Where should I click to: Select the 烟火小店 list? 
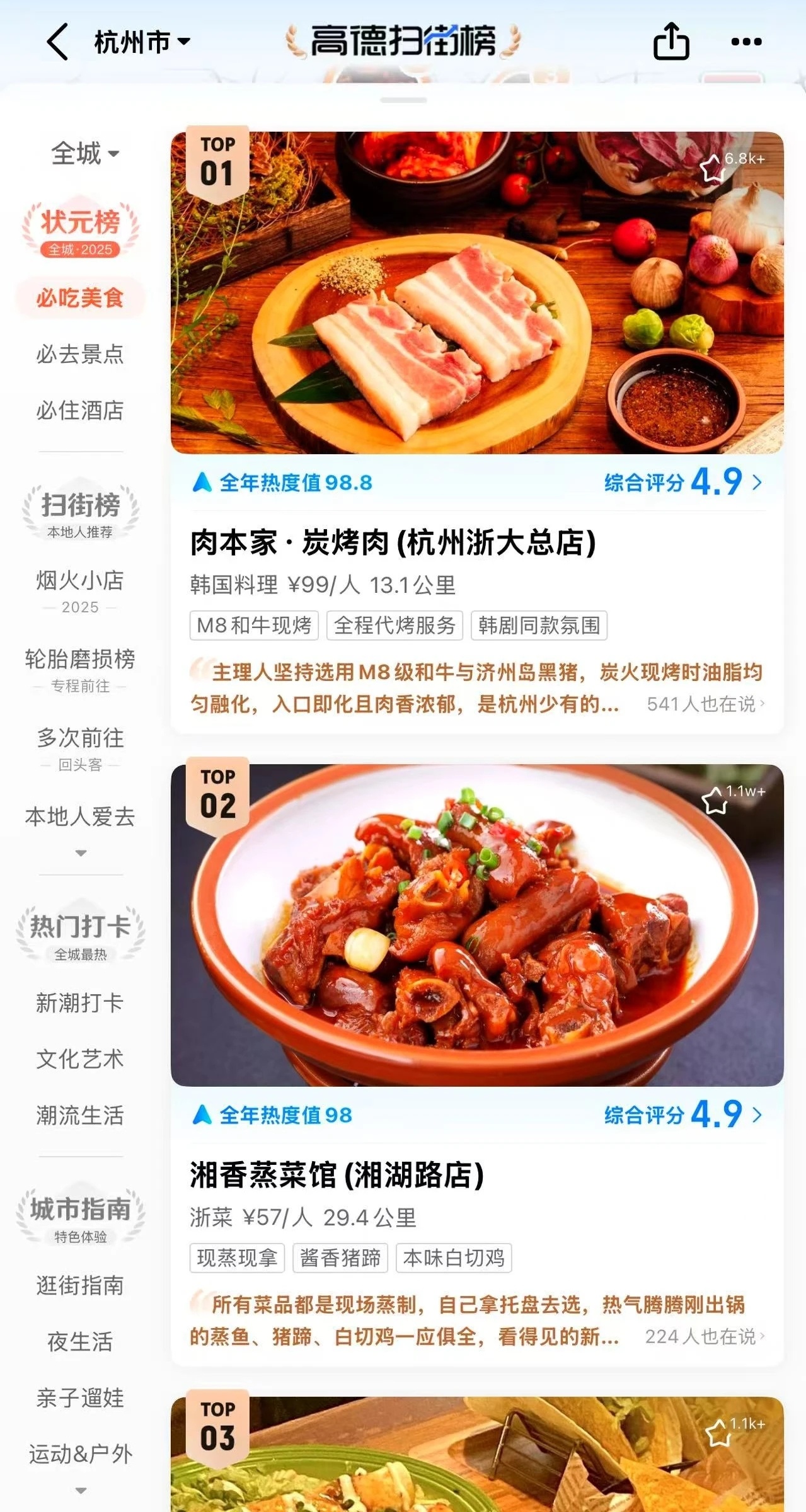(x=80, y=590)
